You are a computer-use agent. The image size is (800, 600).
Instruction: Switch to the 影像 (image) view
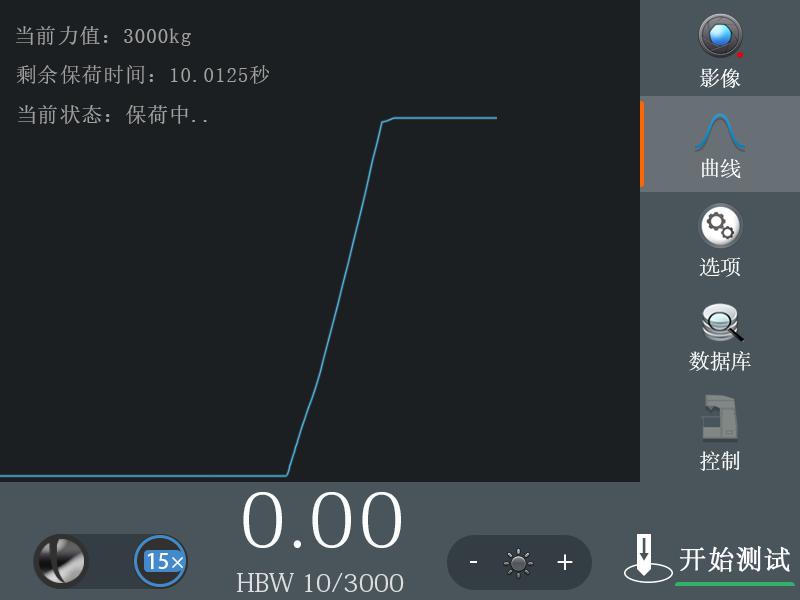(x=720, y=50)
